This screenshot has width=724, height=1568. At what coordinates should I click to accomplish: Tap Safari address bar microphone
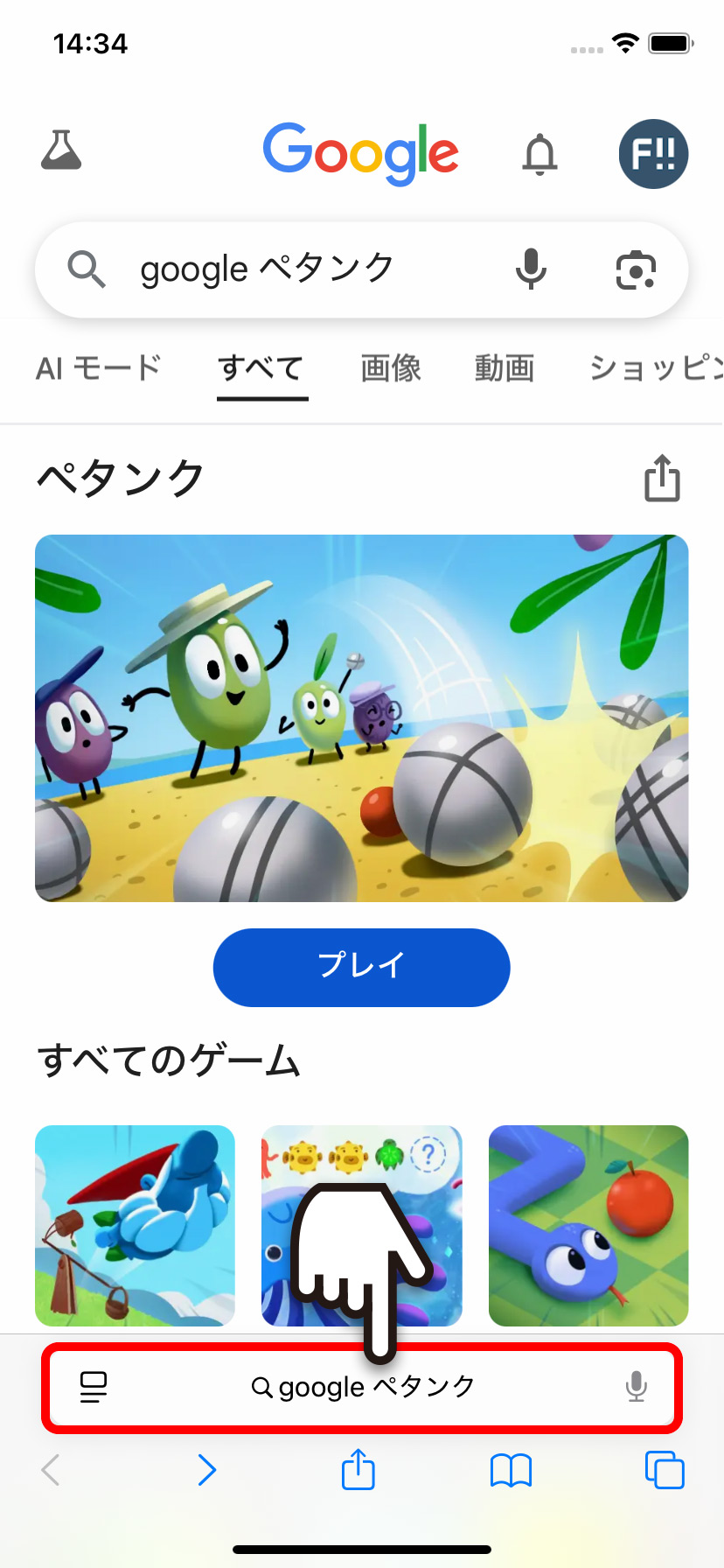(637, 1387)
